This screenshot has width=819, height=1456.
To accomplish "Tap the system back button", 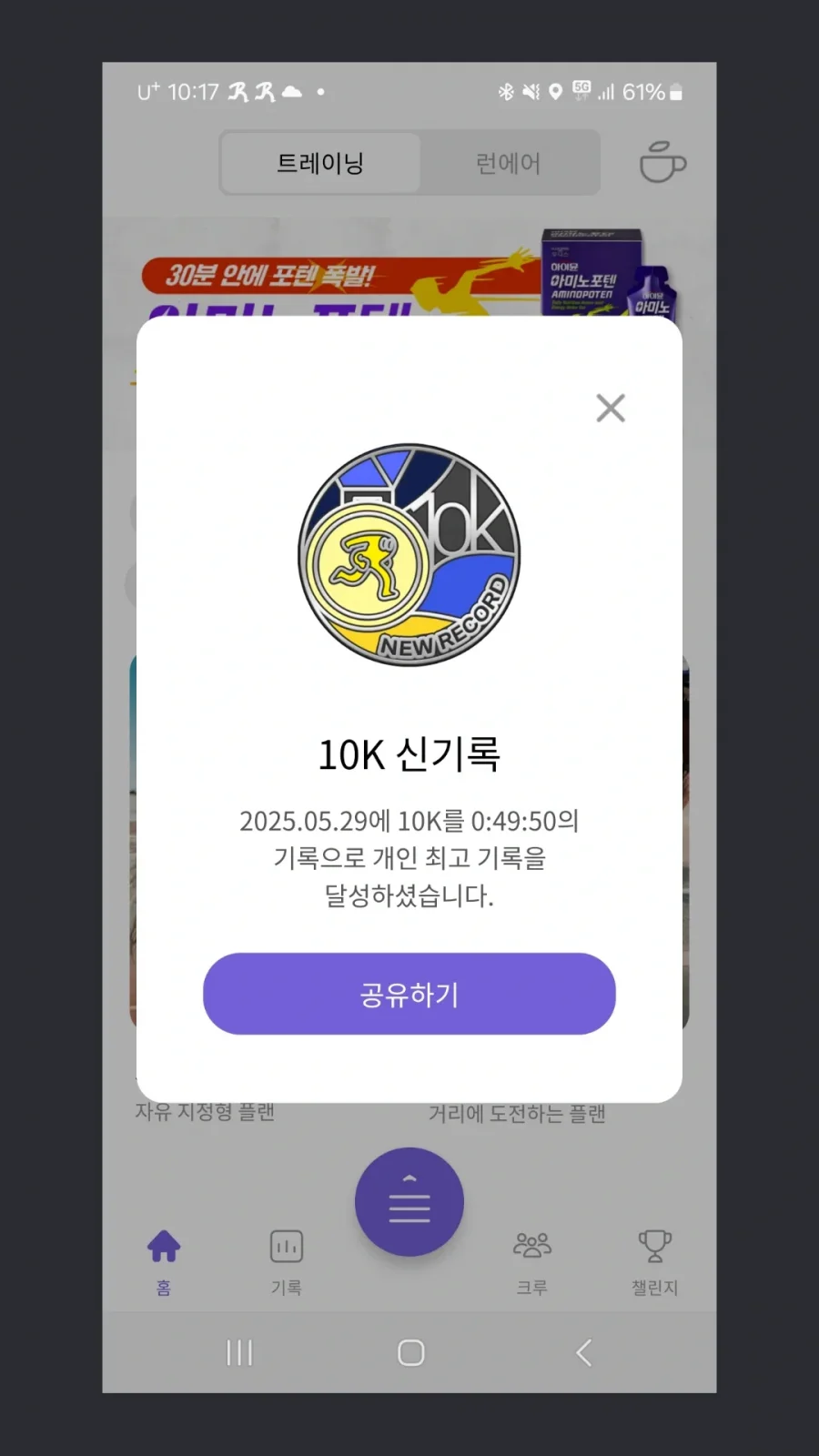I will (583, 1352).
